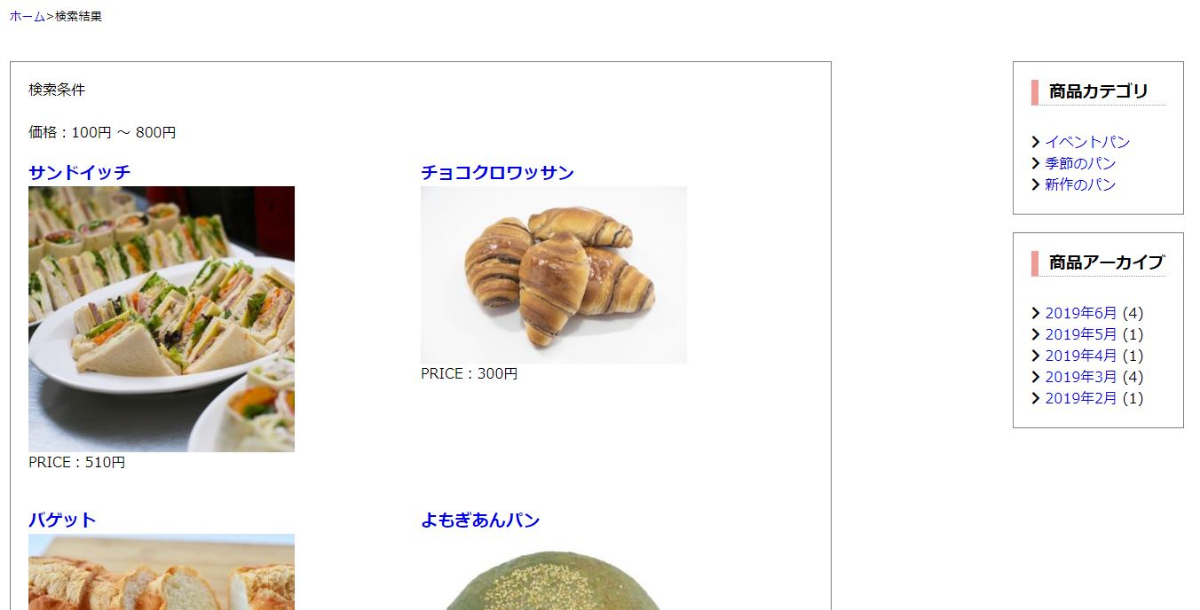Screen dimensions: 1200x610
Task: Select the 季節のパン category
Action: click(x=1080, y=163)
